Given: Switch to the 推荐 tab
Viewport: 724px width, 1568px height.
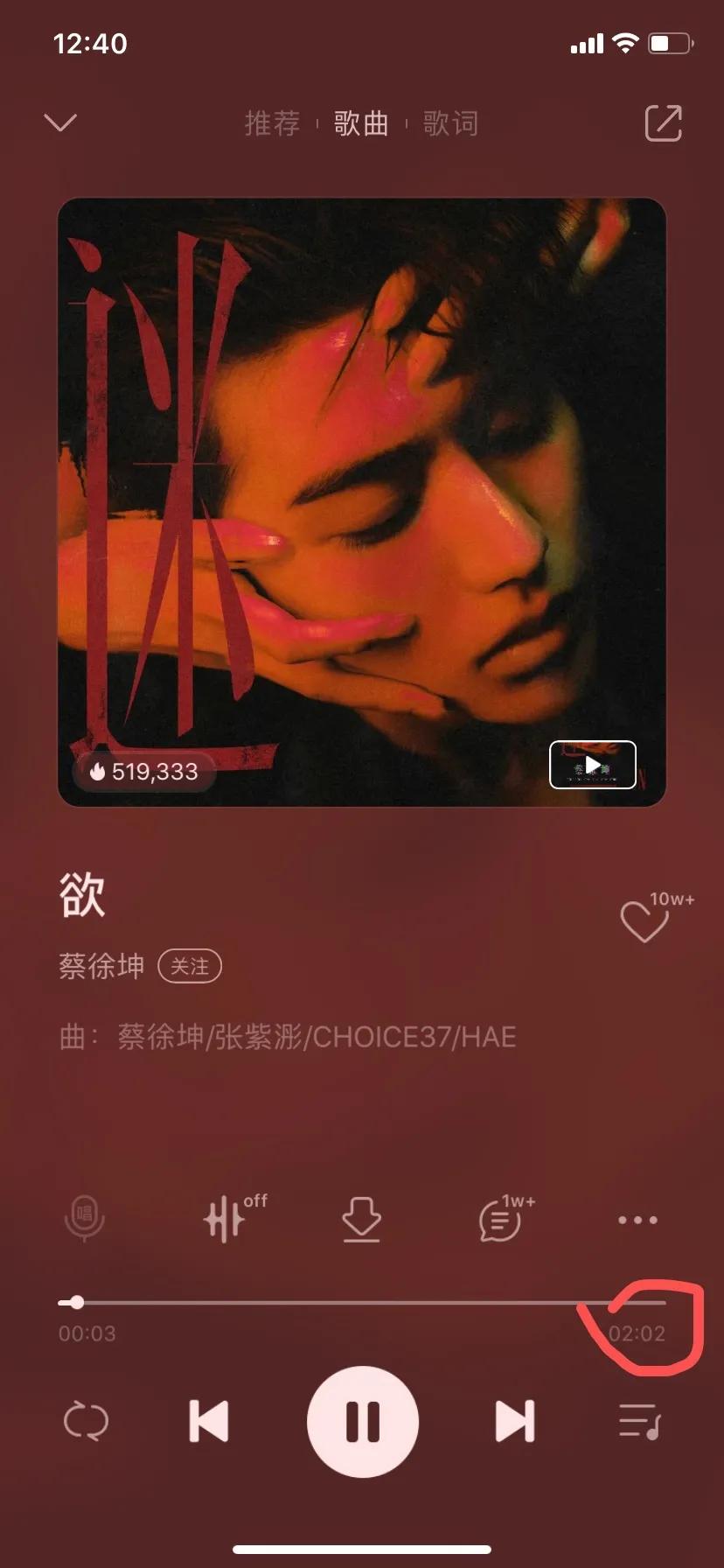Looking at the screenshot, I should point(272,123).
